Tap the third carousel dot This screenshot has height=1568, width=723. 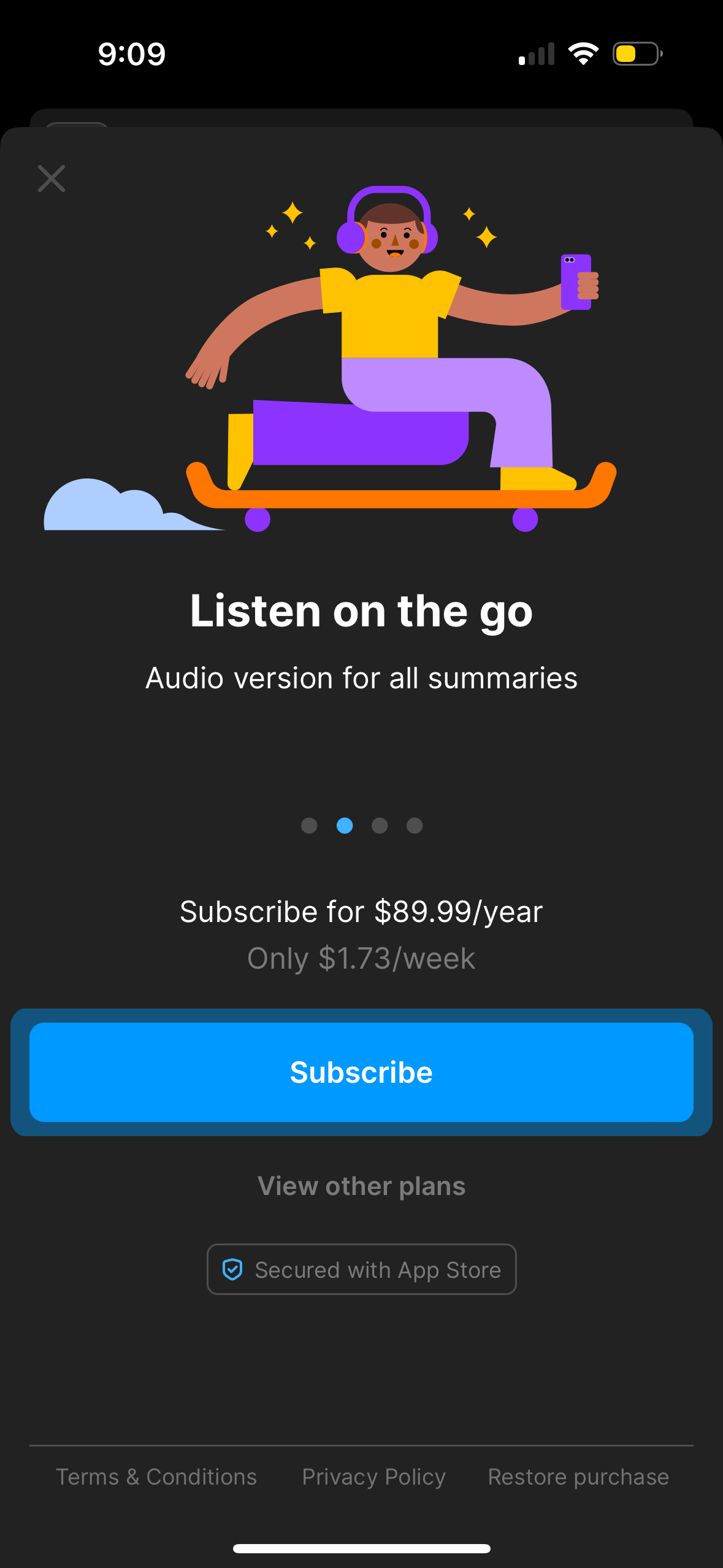pos(379,826)
